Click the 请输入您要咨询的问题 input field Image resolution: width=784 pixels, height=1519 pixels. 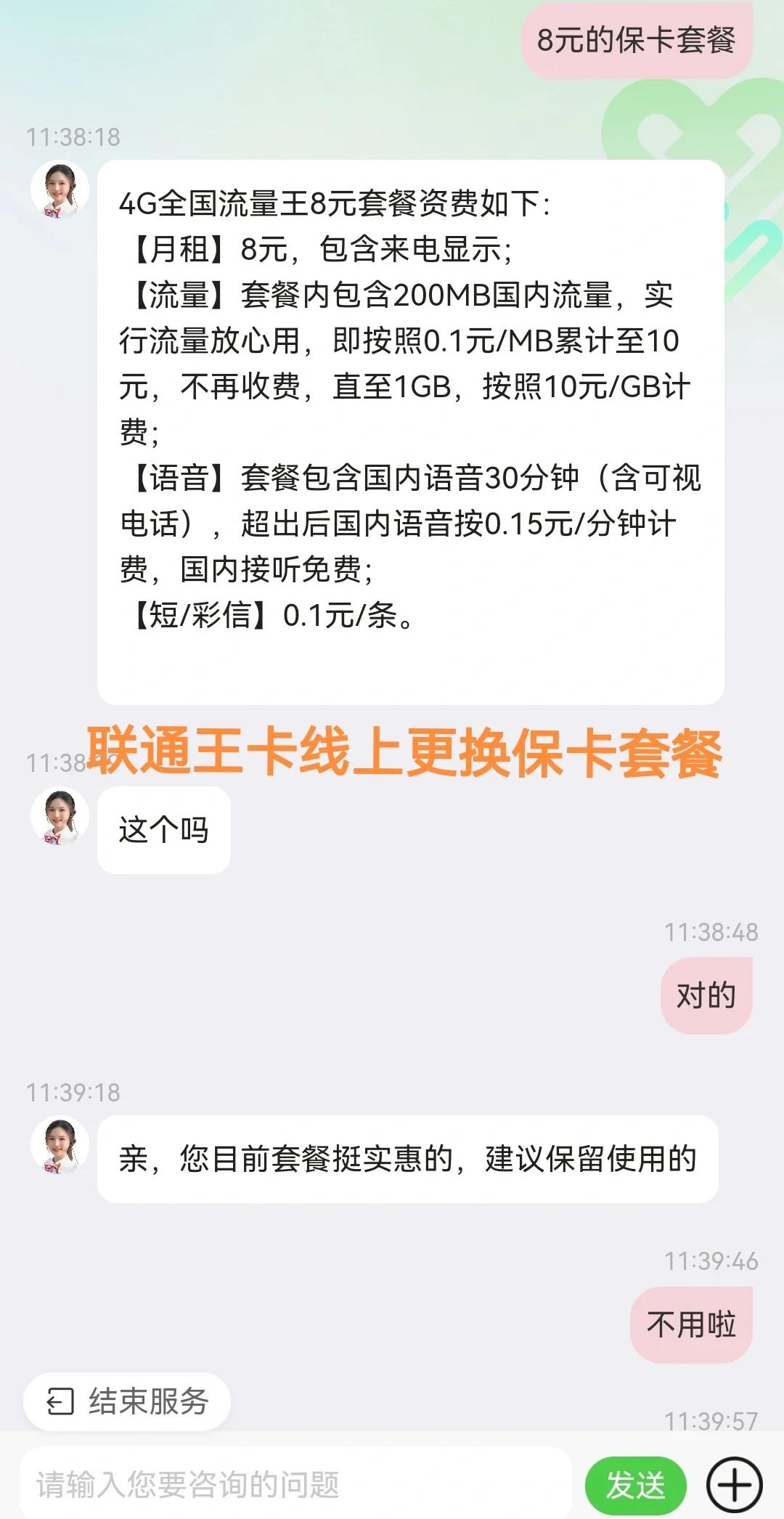coord(290,1479)
